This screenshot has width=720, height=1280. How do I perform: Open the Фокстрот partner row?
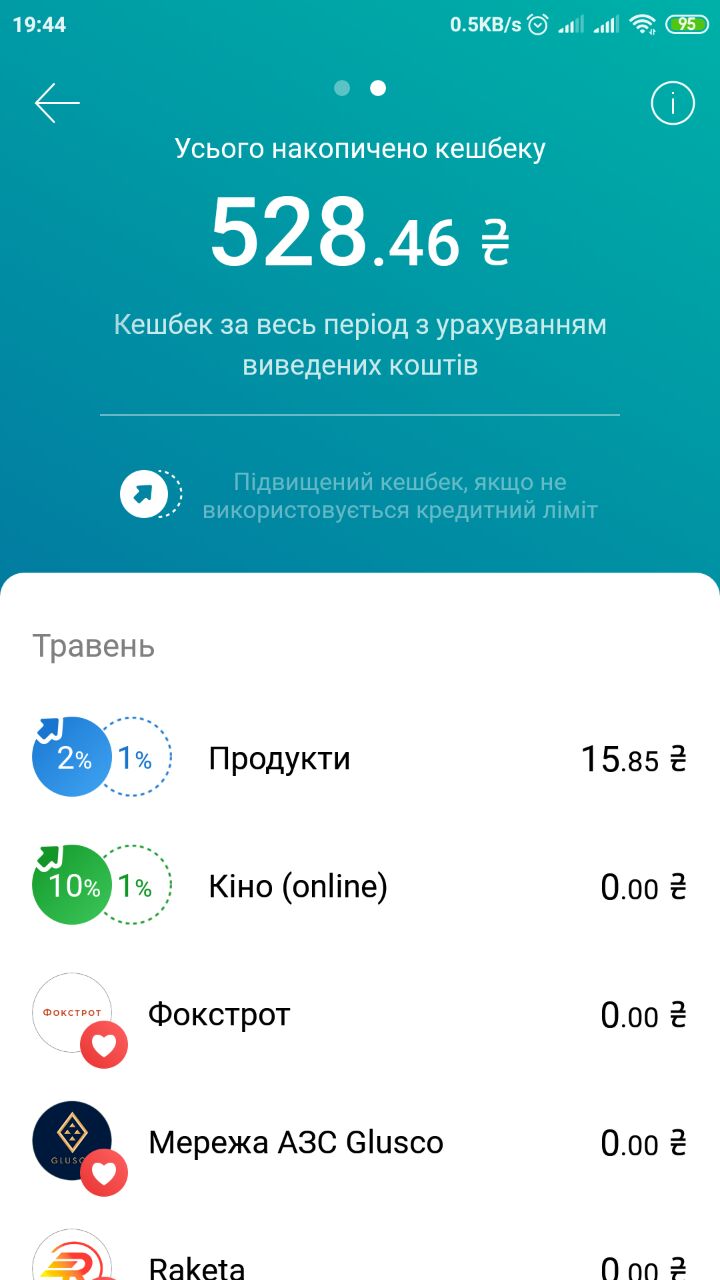(360, 1014)
